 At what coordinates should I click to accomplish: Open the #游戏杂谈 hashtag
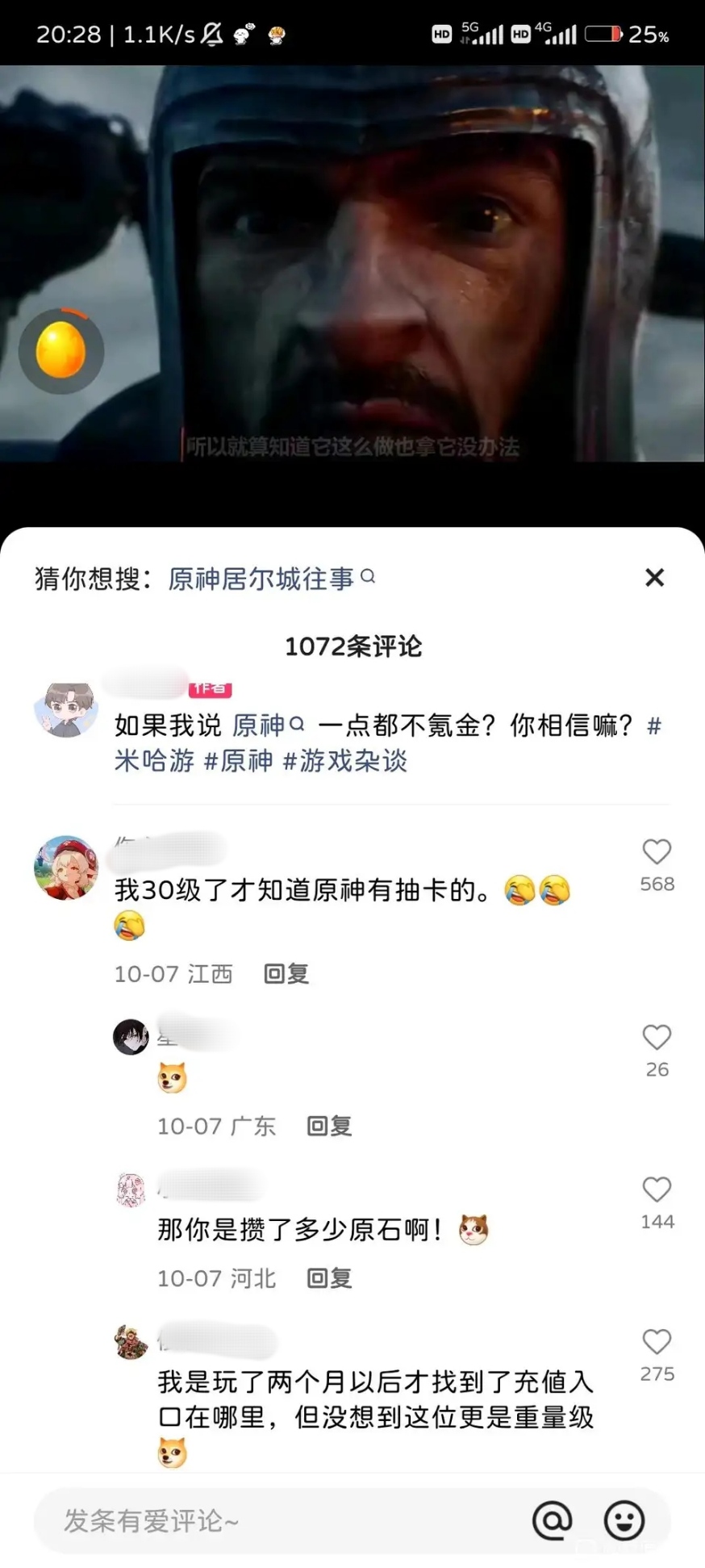[345, 760]
